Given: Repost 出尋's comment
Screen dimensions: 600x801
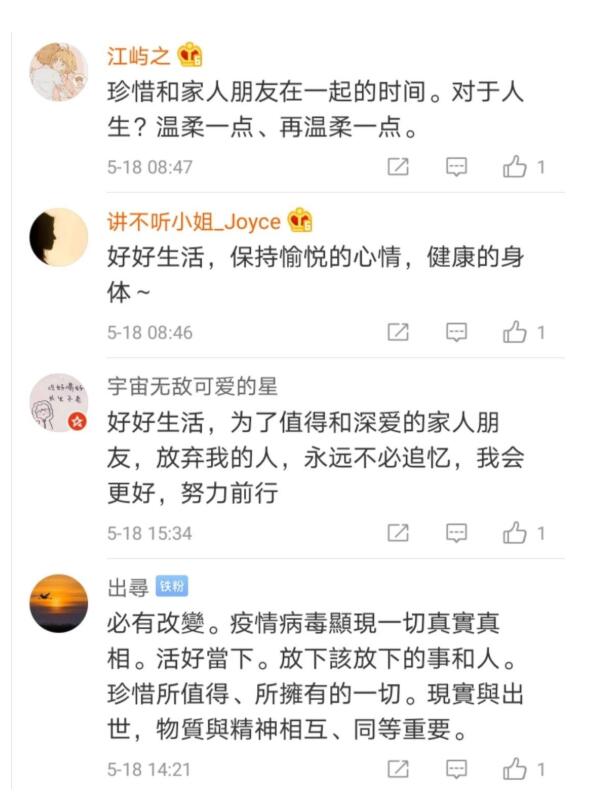Looking at the screenshot, I should pos(398,769).
